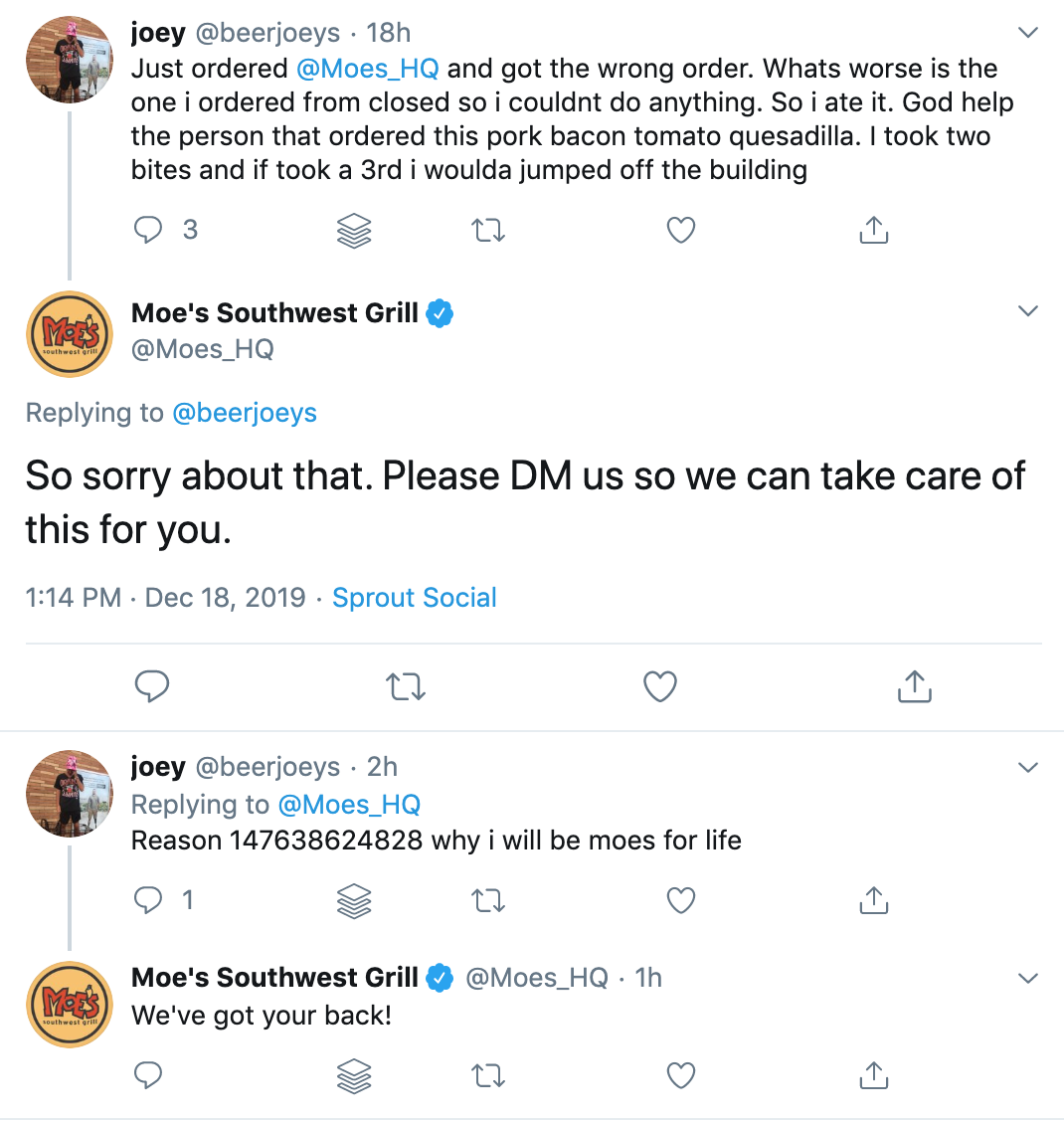Open the @Moes_HQ link in joey's 2h reply
1064x1124 pixels.
click(x=348, y=804)
